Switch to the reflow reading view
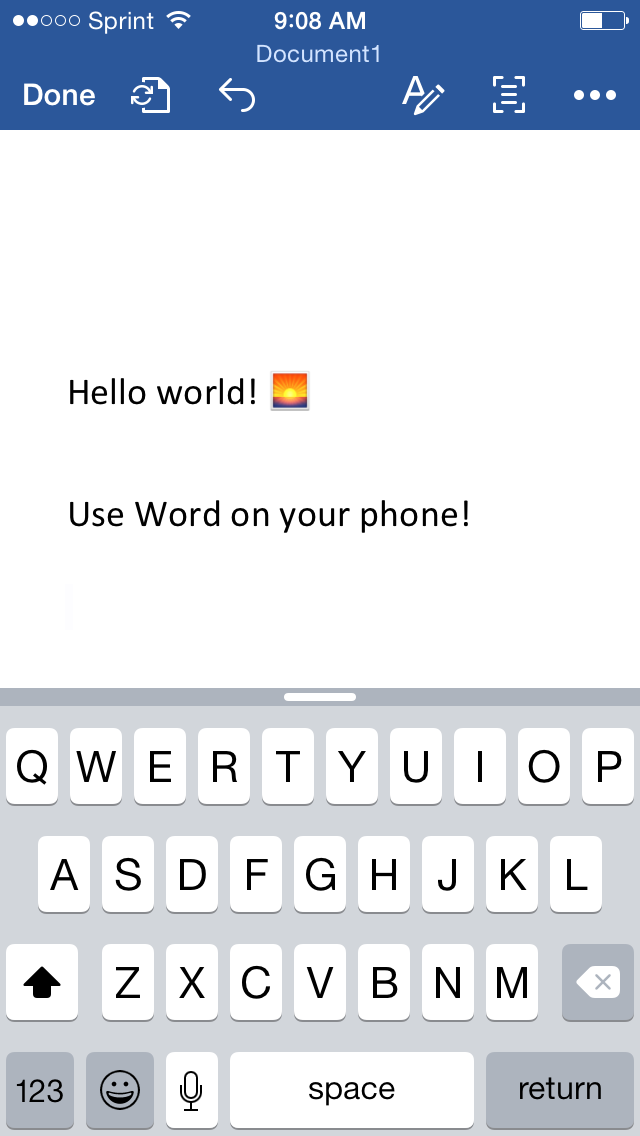The height and width of the screenshot is (1136, 640). tap(509, 96)
